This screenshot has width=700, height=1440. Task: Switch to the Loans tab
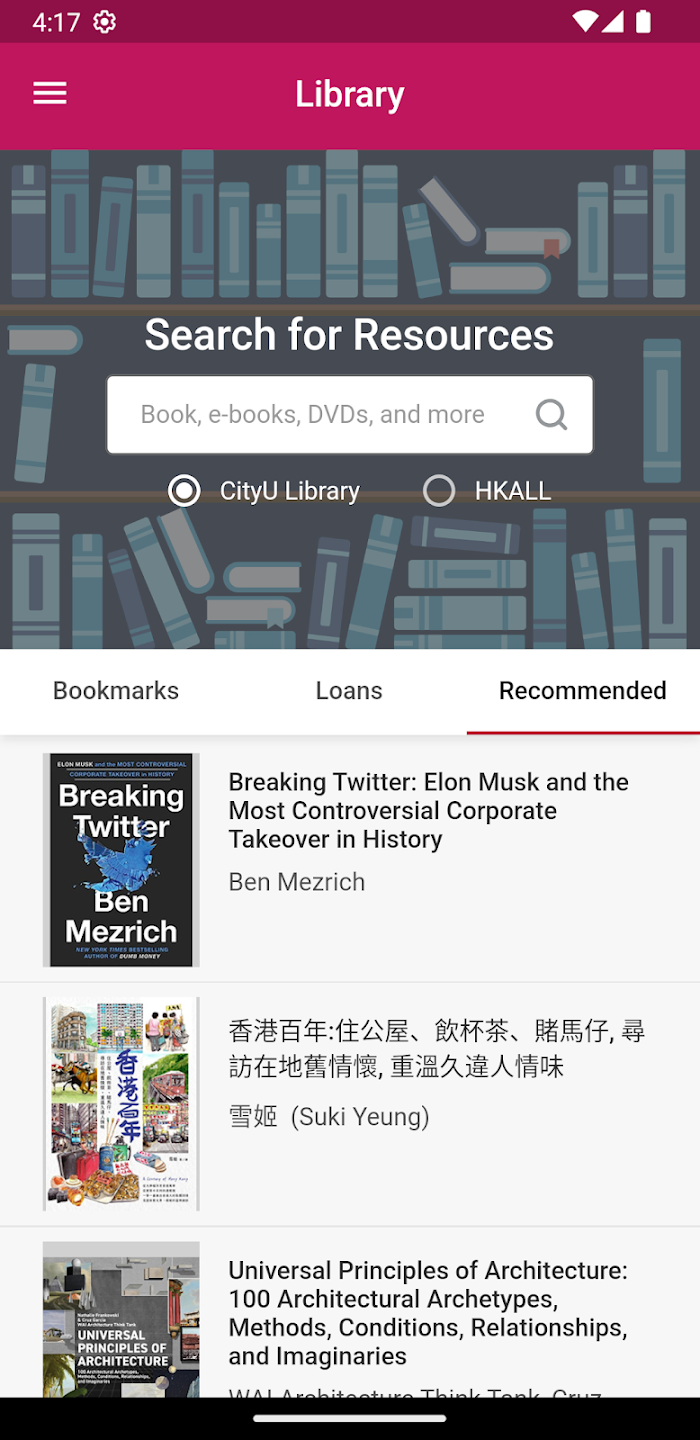point(349,691)
